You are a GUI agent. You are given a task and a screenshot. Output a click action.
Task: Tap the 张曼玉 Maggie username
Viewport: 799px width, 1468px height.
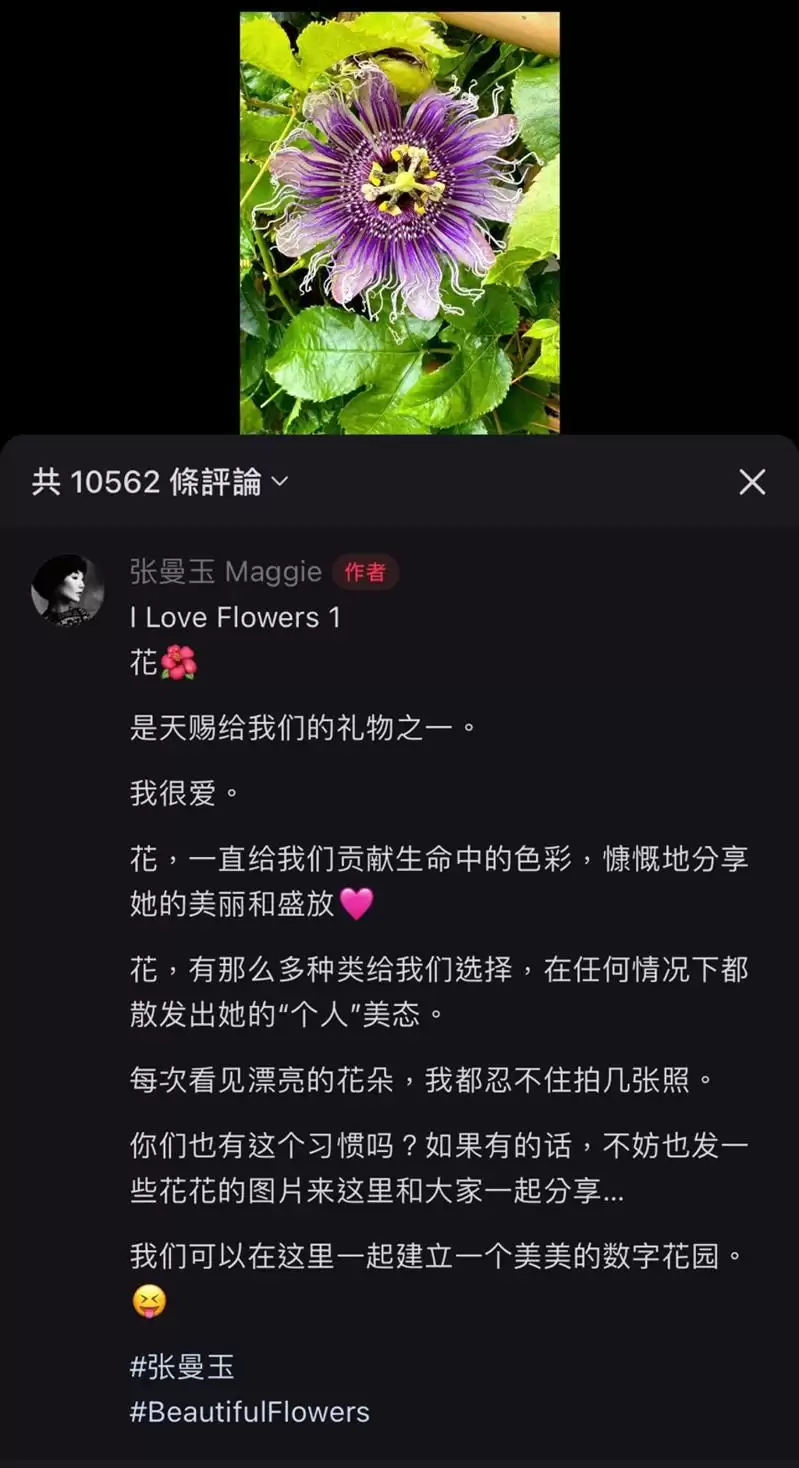[226, 572]
